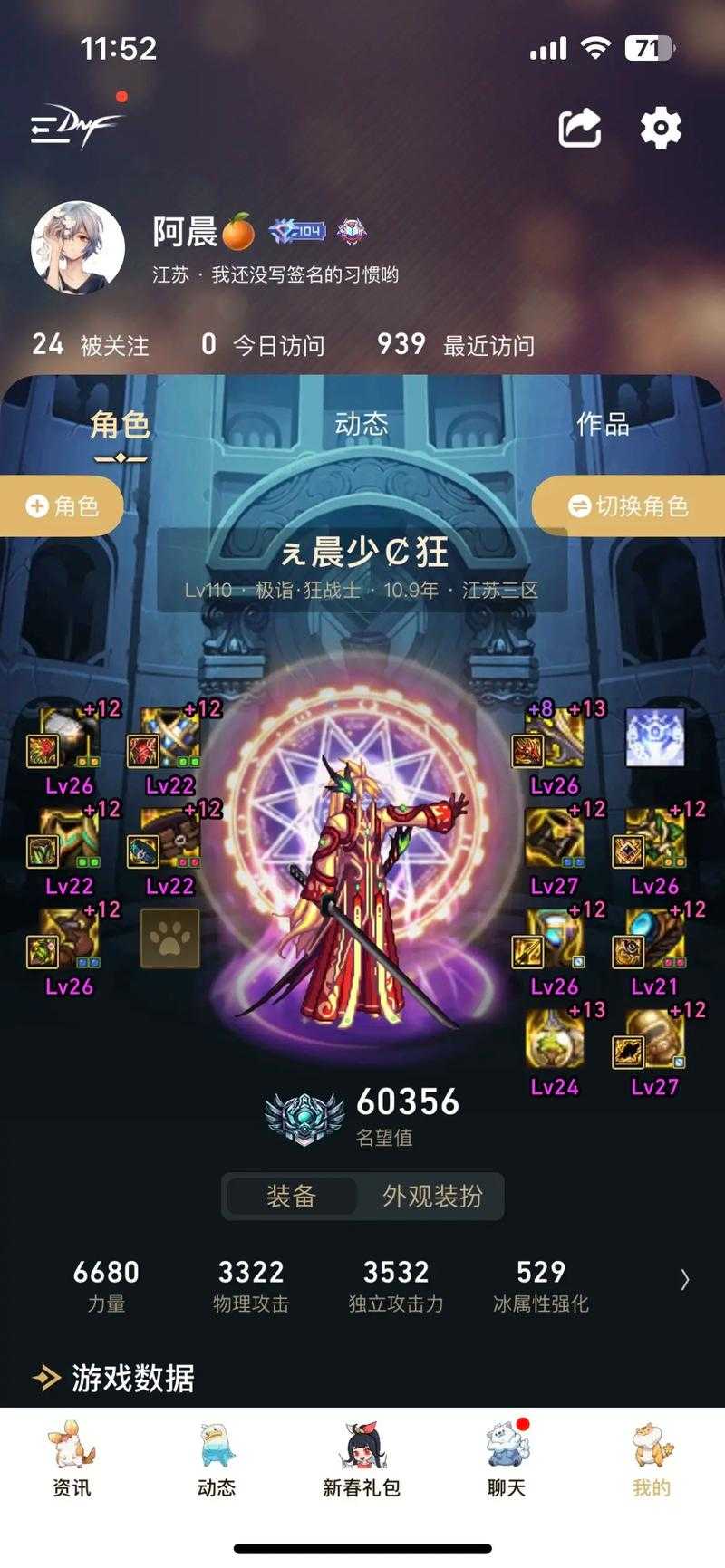Screen dimensions: 725x1568
Task: Tap the 切换角色 button
Action: coord(629,505)
